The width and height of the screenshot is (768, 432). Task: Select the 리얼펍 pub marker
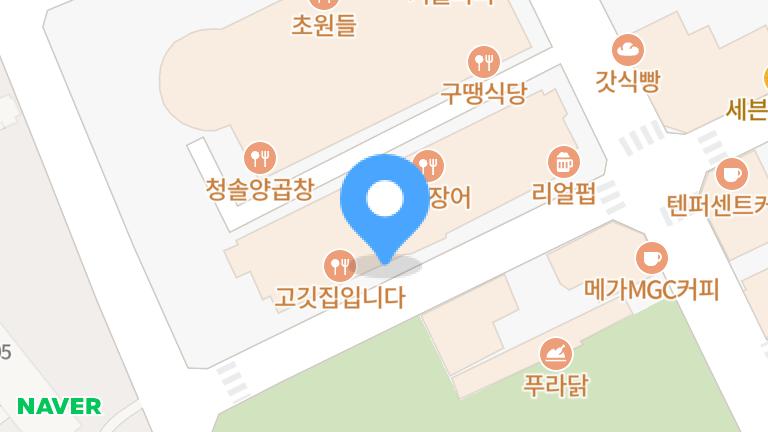tap(564, 161)
